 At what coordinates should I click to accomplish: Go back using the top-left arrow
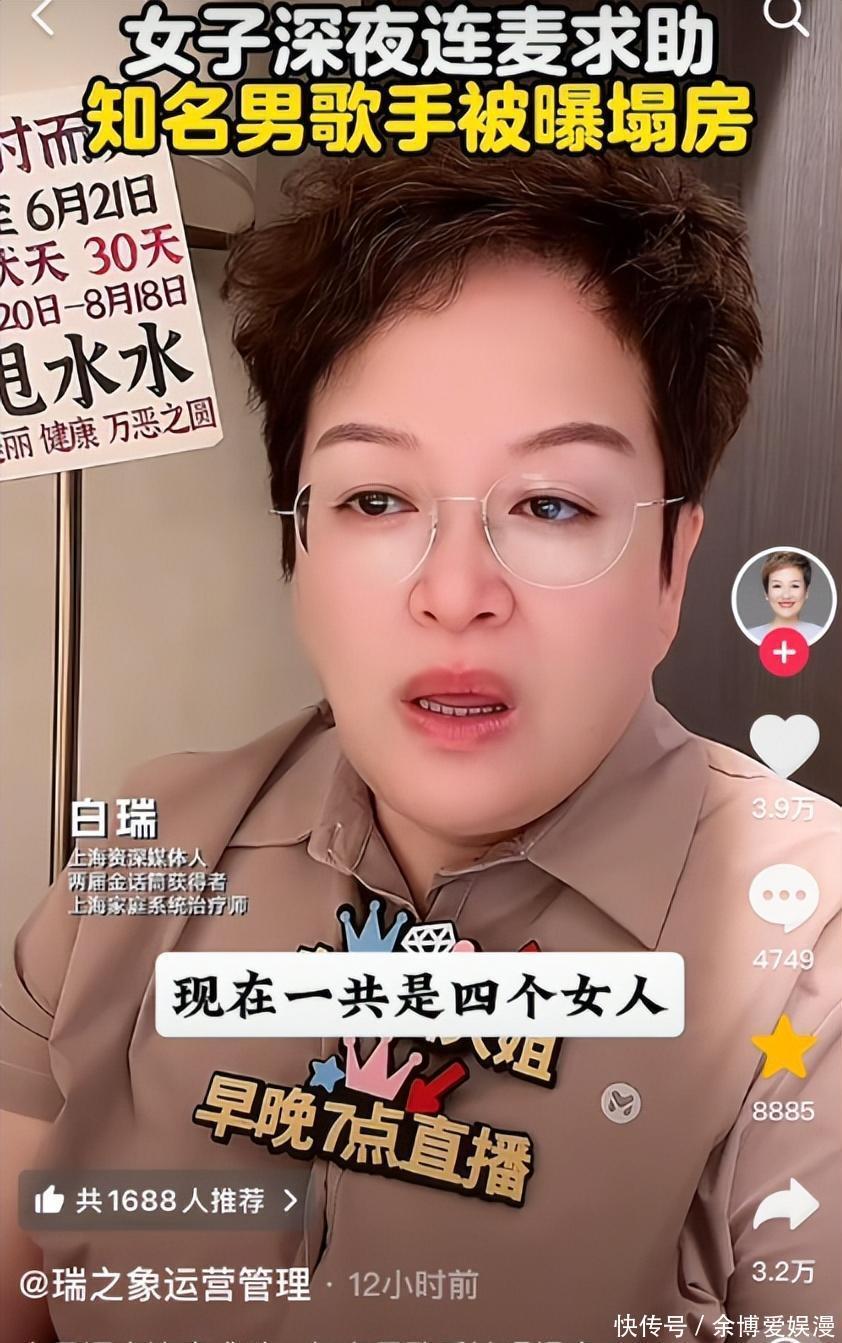click(42, 16)
